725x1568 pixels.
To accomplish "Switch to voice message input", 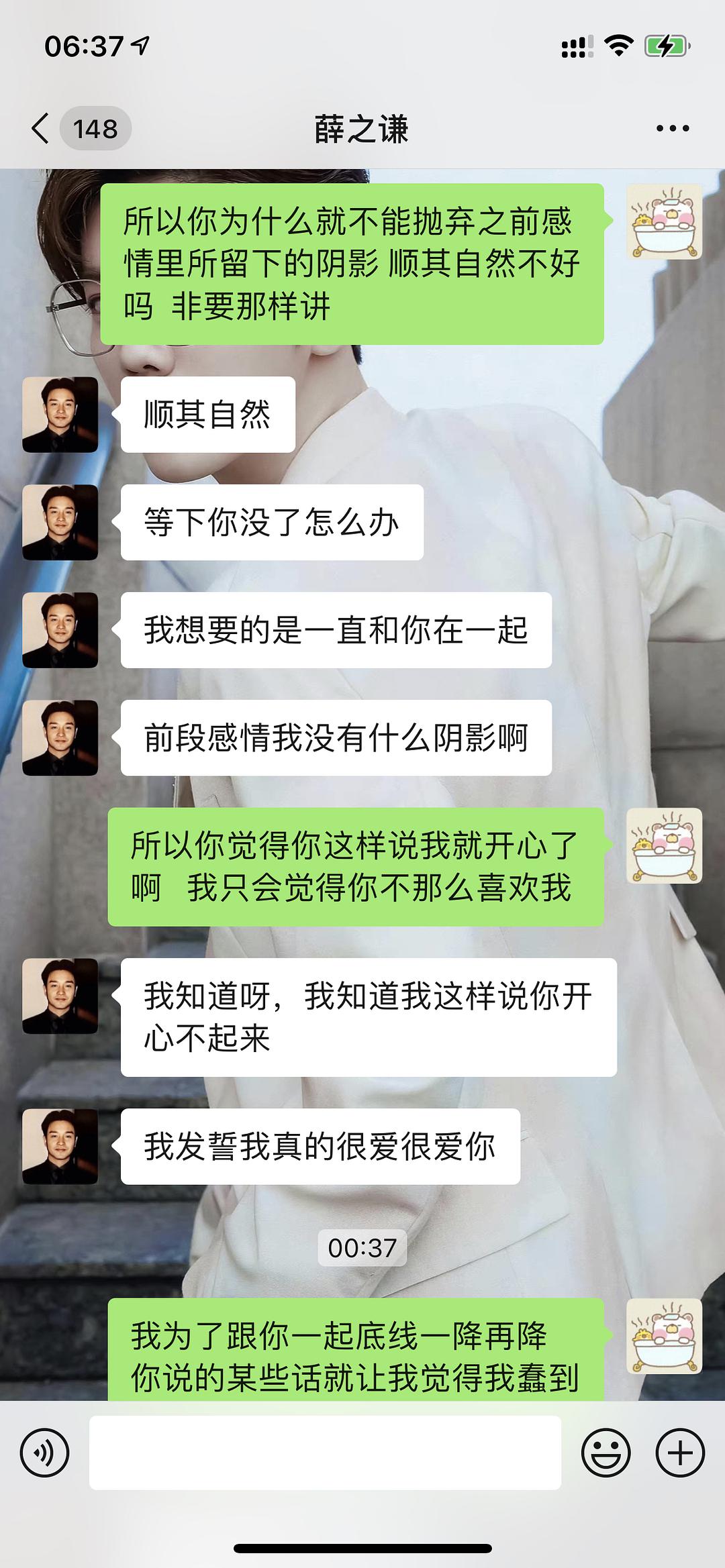I will point(44,1453).
